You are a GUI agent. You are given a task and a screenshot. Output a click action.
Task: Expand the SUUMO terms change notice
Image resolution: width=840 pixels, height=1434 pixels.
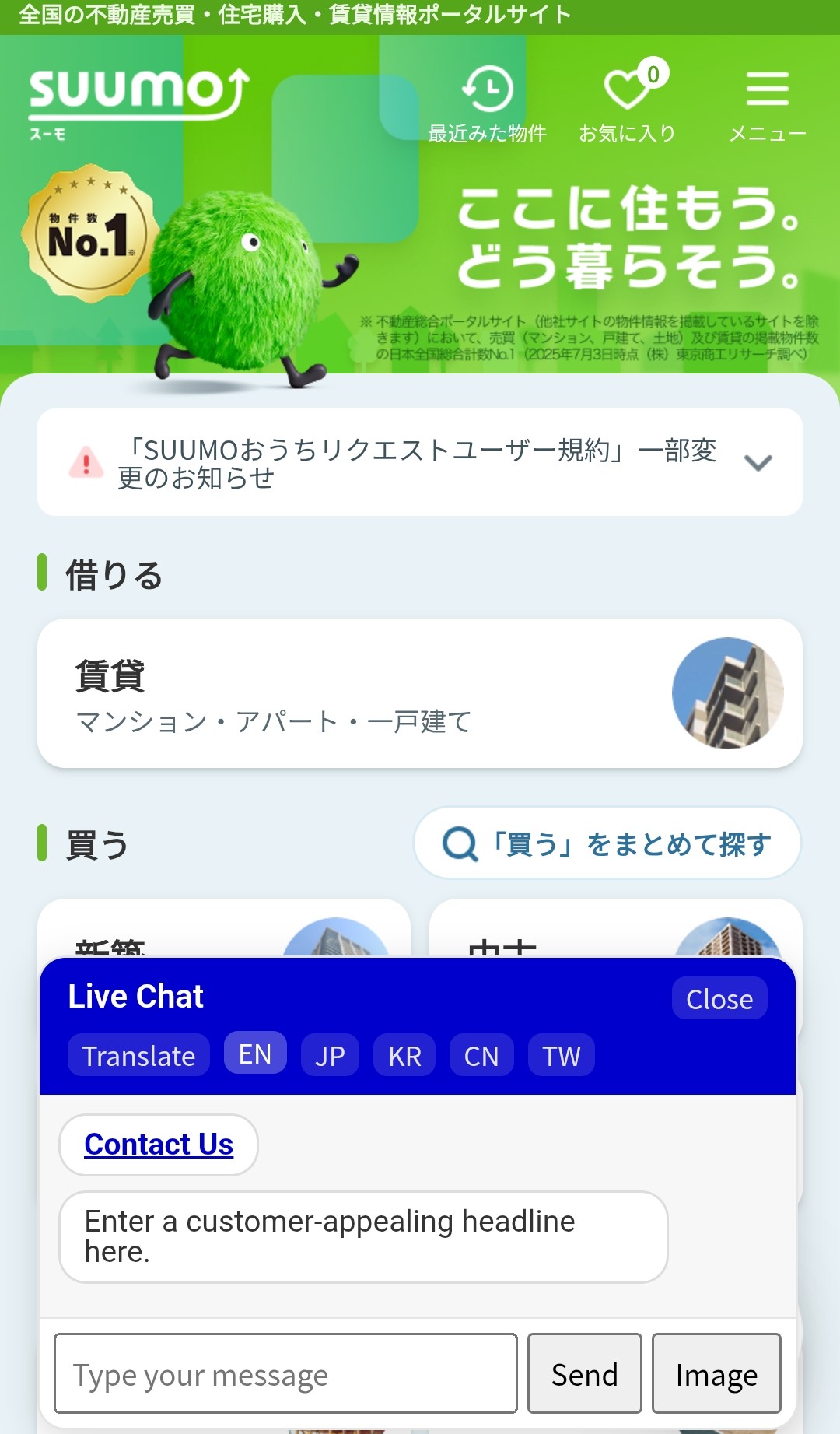coord(758,463)
